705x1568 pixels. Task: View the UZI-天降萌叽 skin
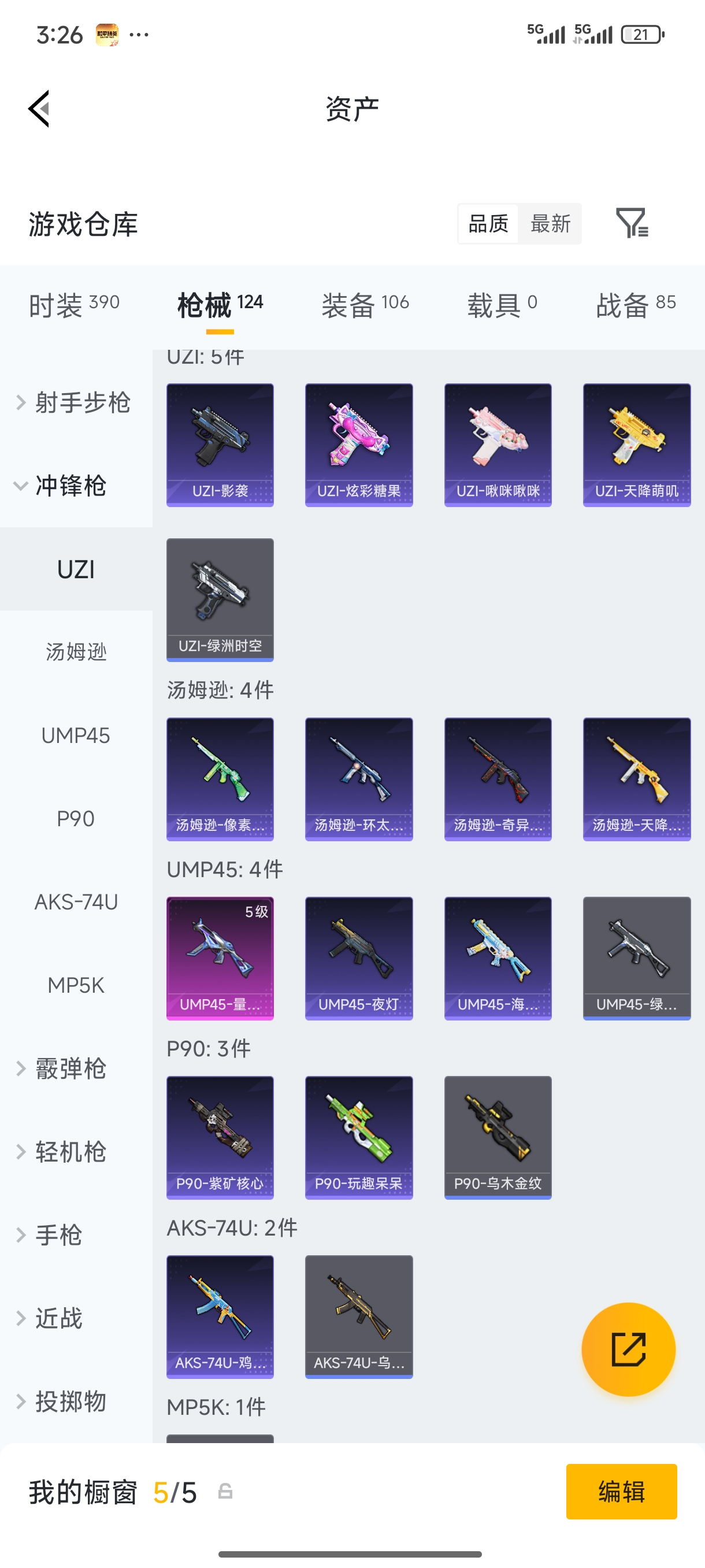[x=636, y=445]
